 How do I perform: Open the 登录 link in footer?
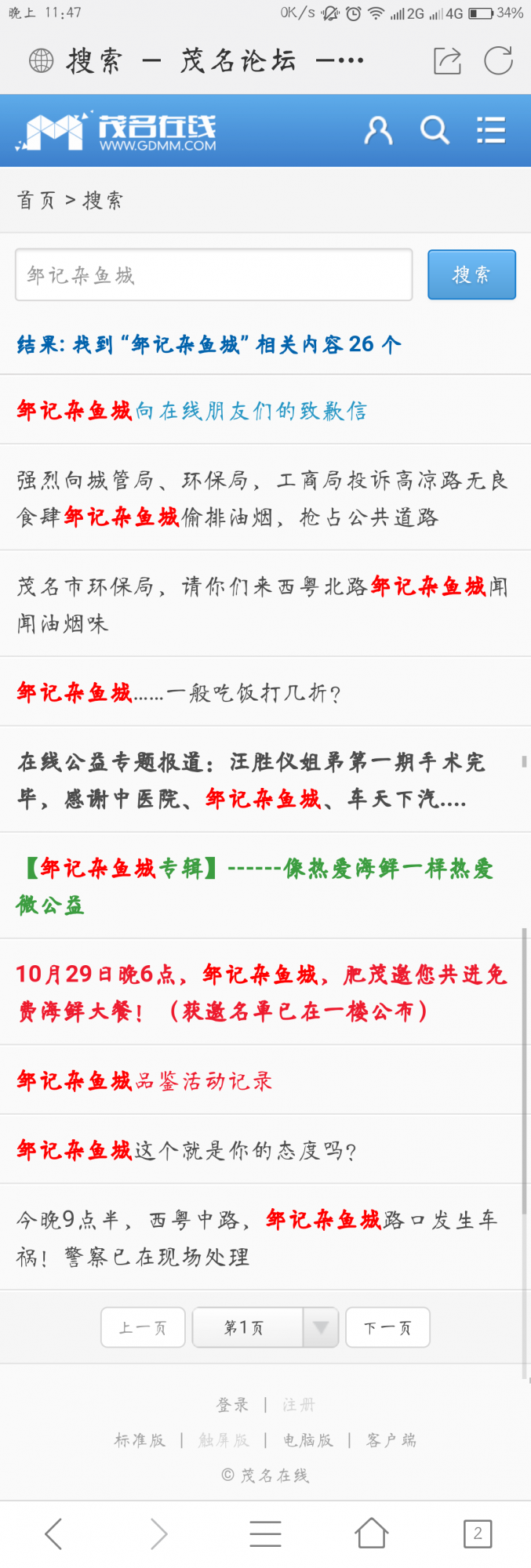tap(232, 1405)
